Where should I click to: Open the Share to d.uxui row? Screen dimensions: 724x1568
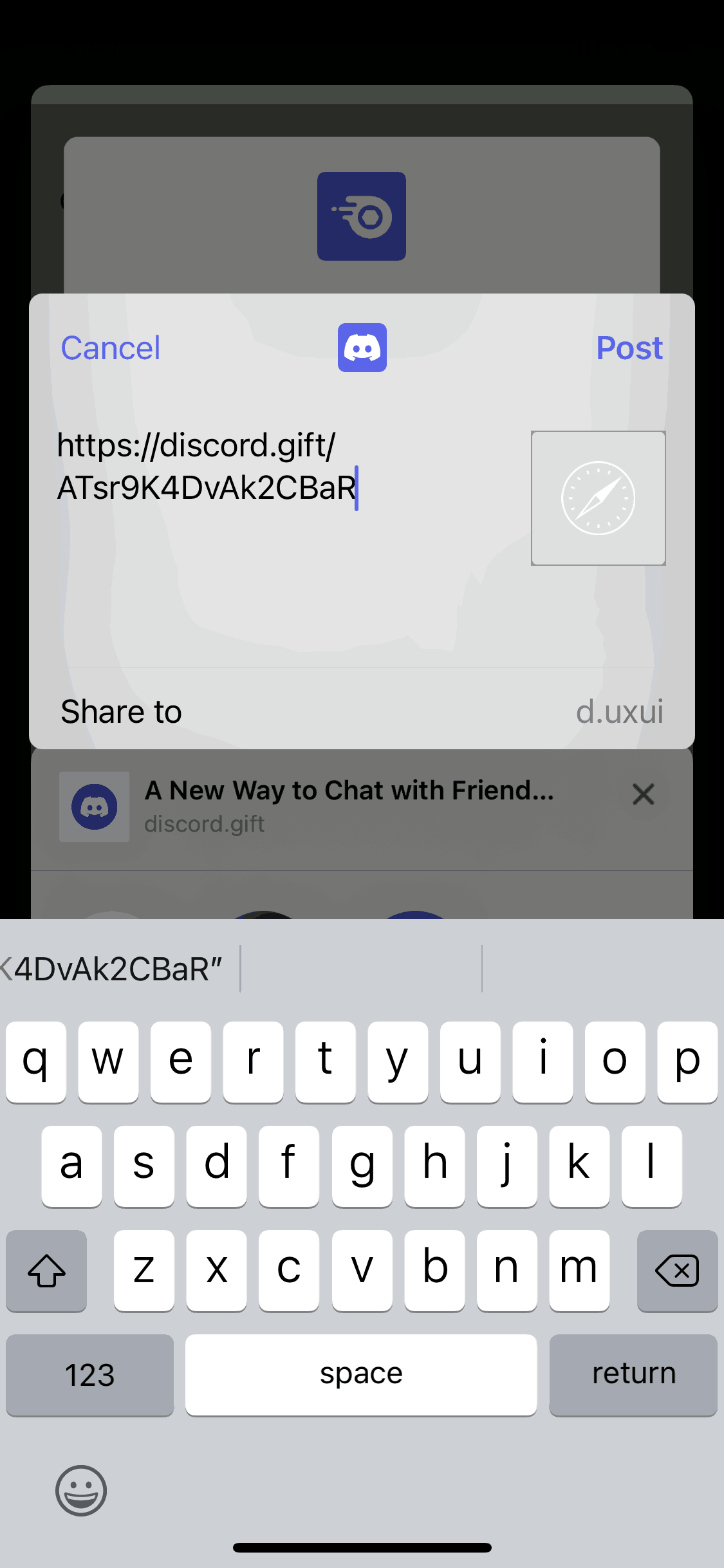click(x=362, y=711)
